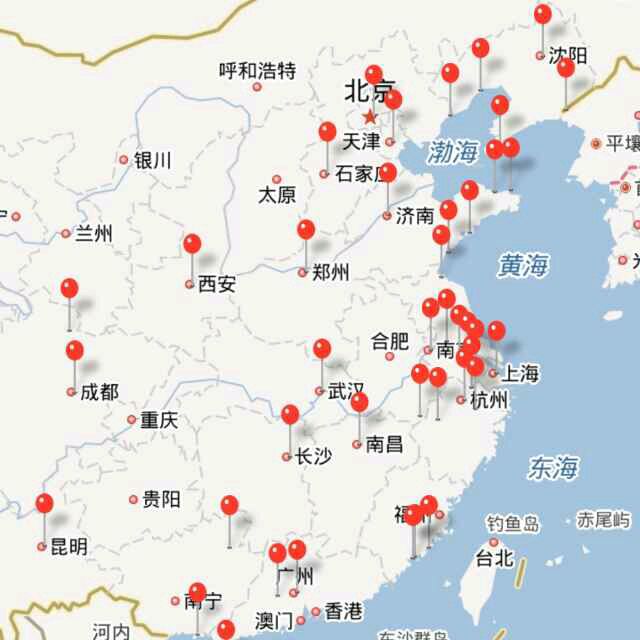Select the pin anchored at 济南

click(x=388, y=173)
